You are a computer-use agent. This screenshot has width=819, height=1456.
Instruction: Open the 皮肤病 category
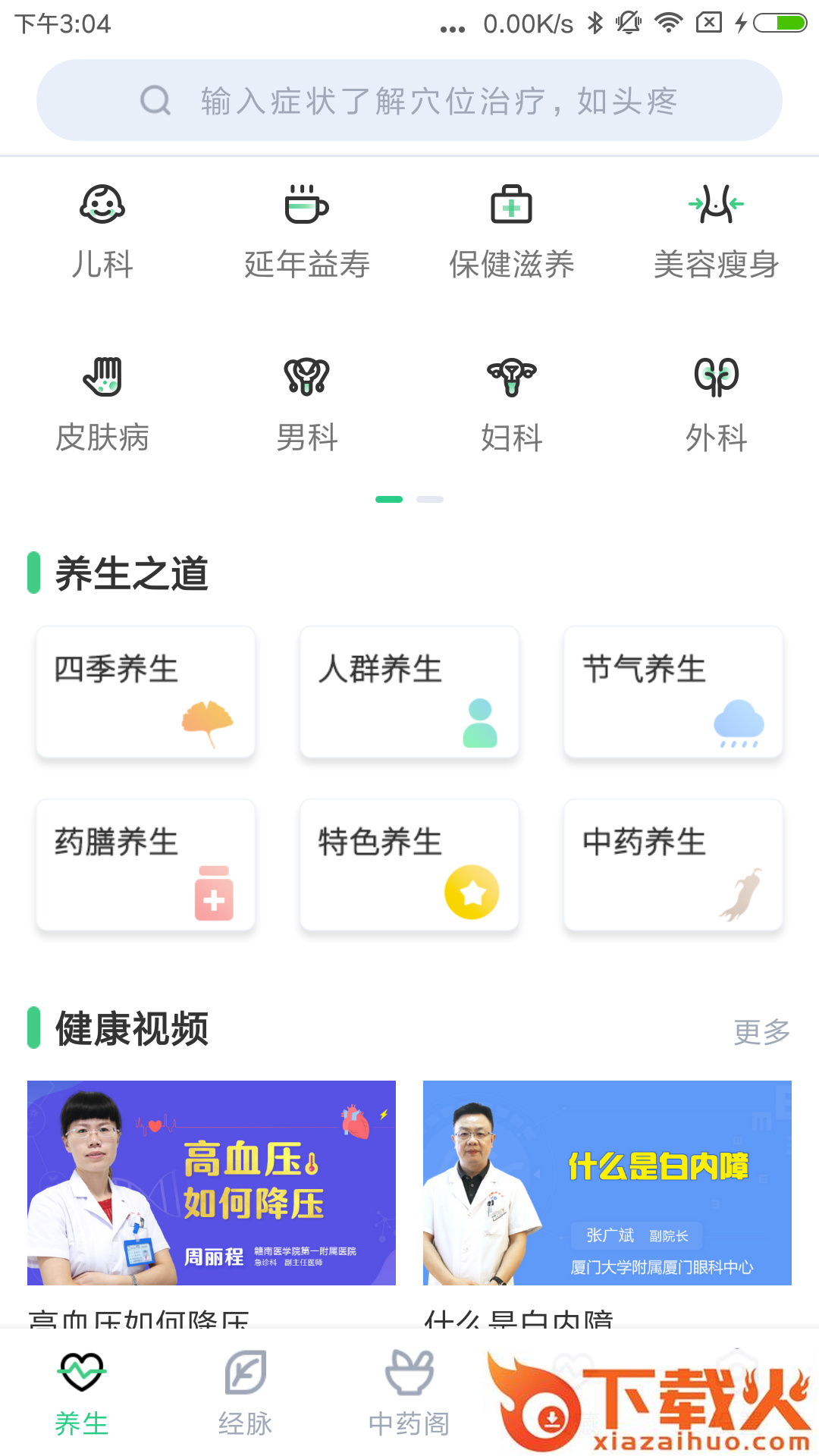click(x=102, y=404)
